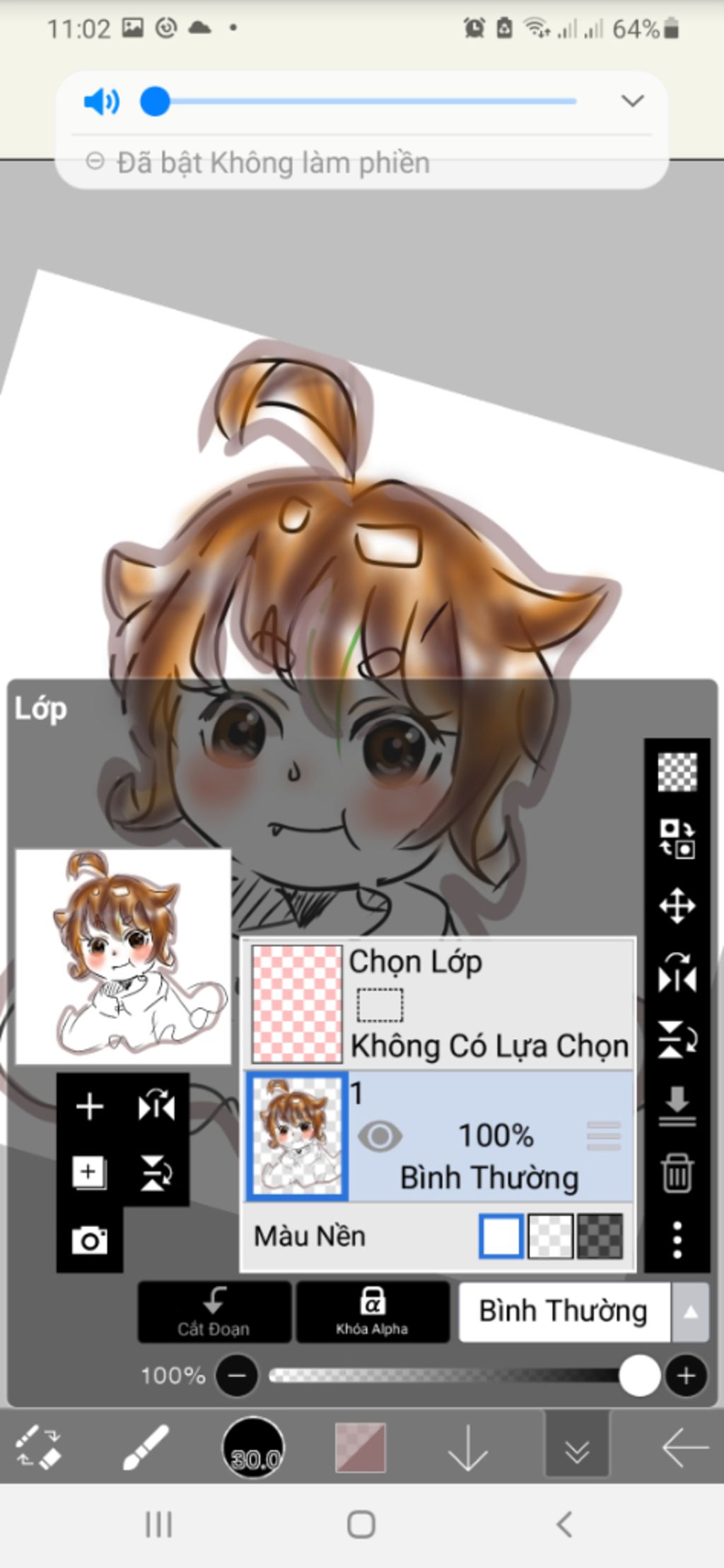The height and width of the screenshot is (1568, 724).
Task: Increase opacity with the plus button
Action: 685,1376
